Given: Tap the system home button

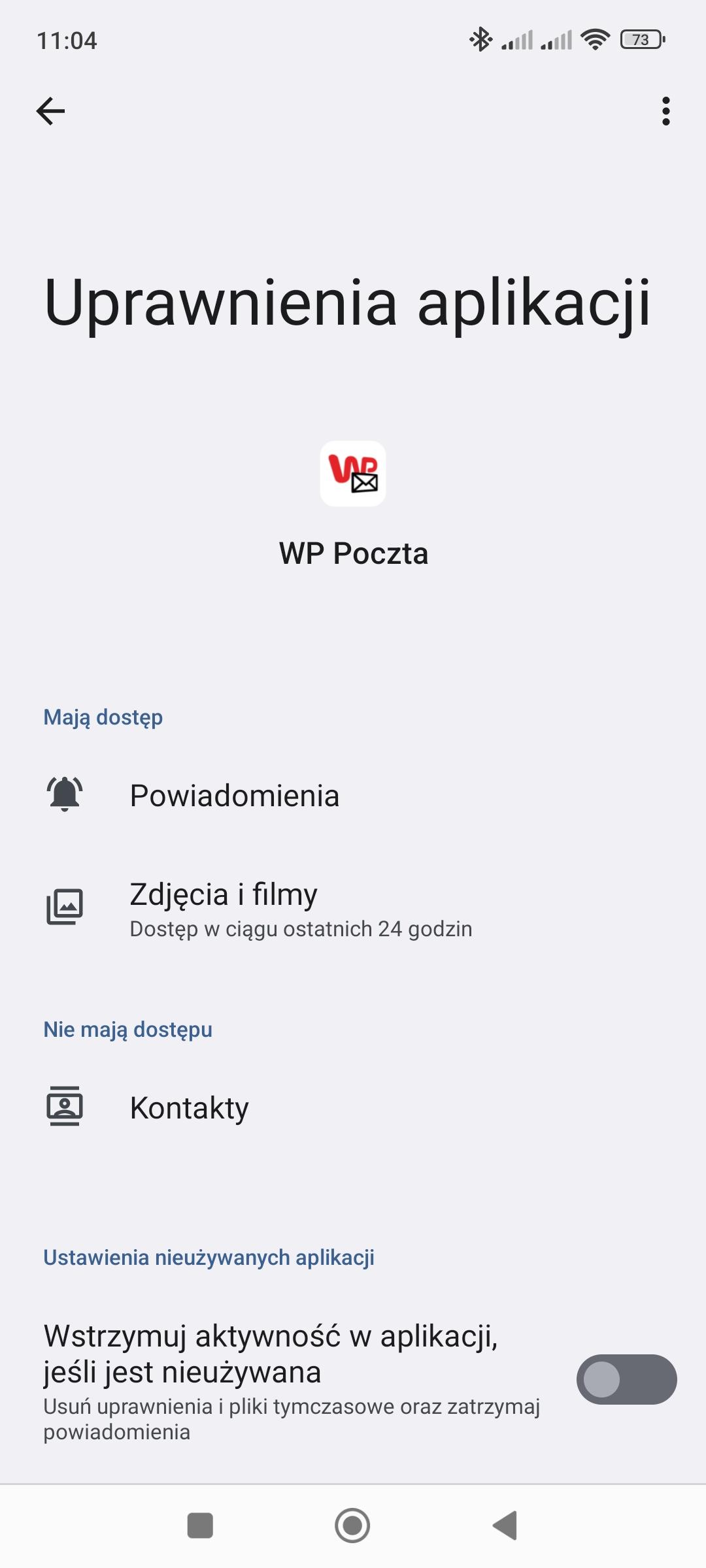Looking at the screenshot, I should click(x=352, y=1526).
